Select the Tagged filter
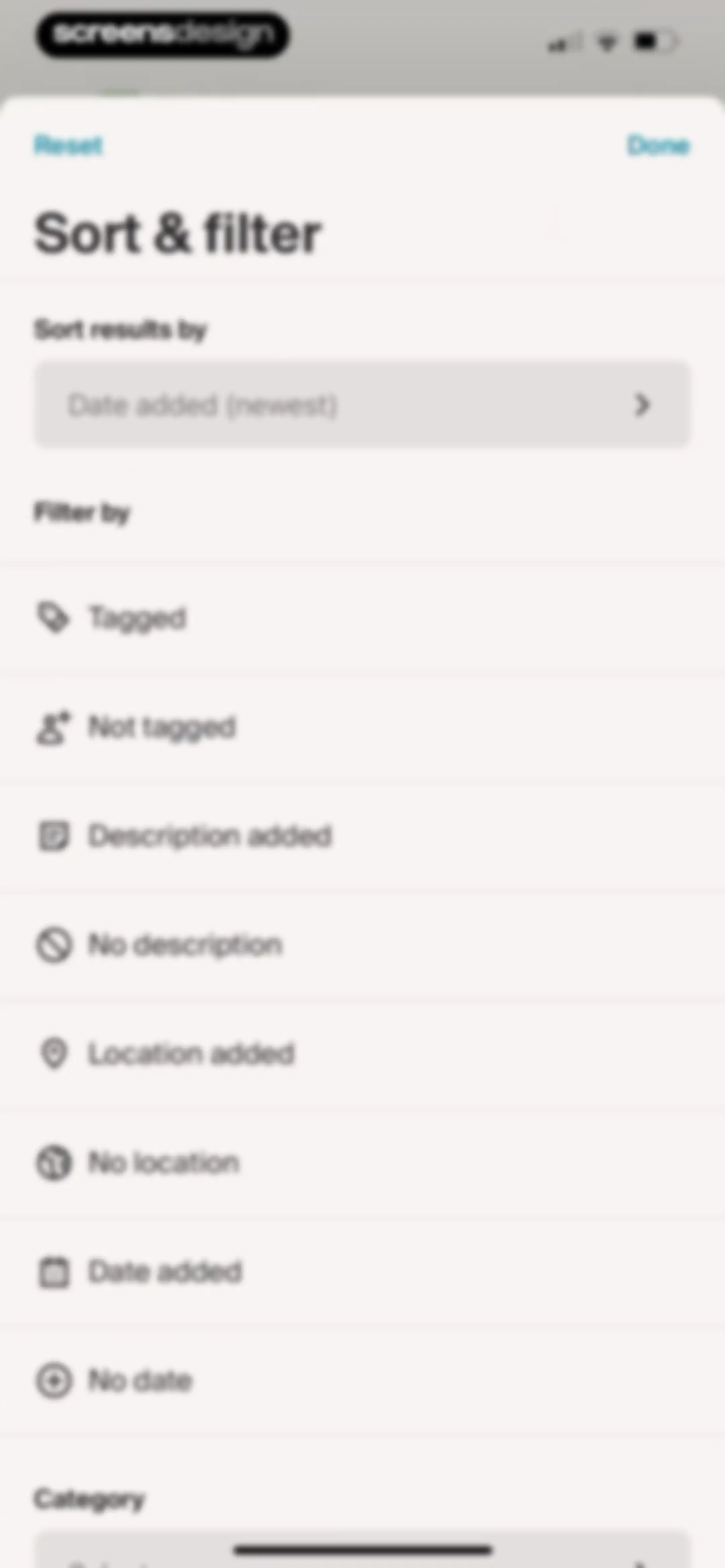725x1568 pixels. point(362,618)
